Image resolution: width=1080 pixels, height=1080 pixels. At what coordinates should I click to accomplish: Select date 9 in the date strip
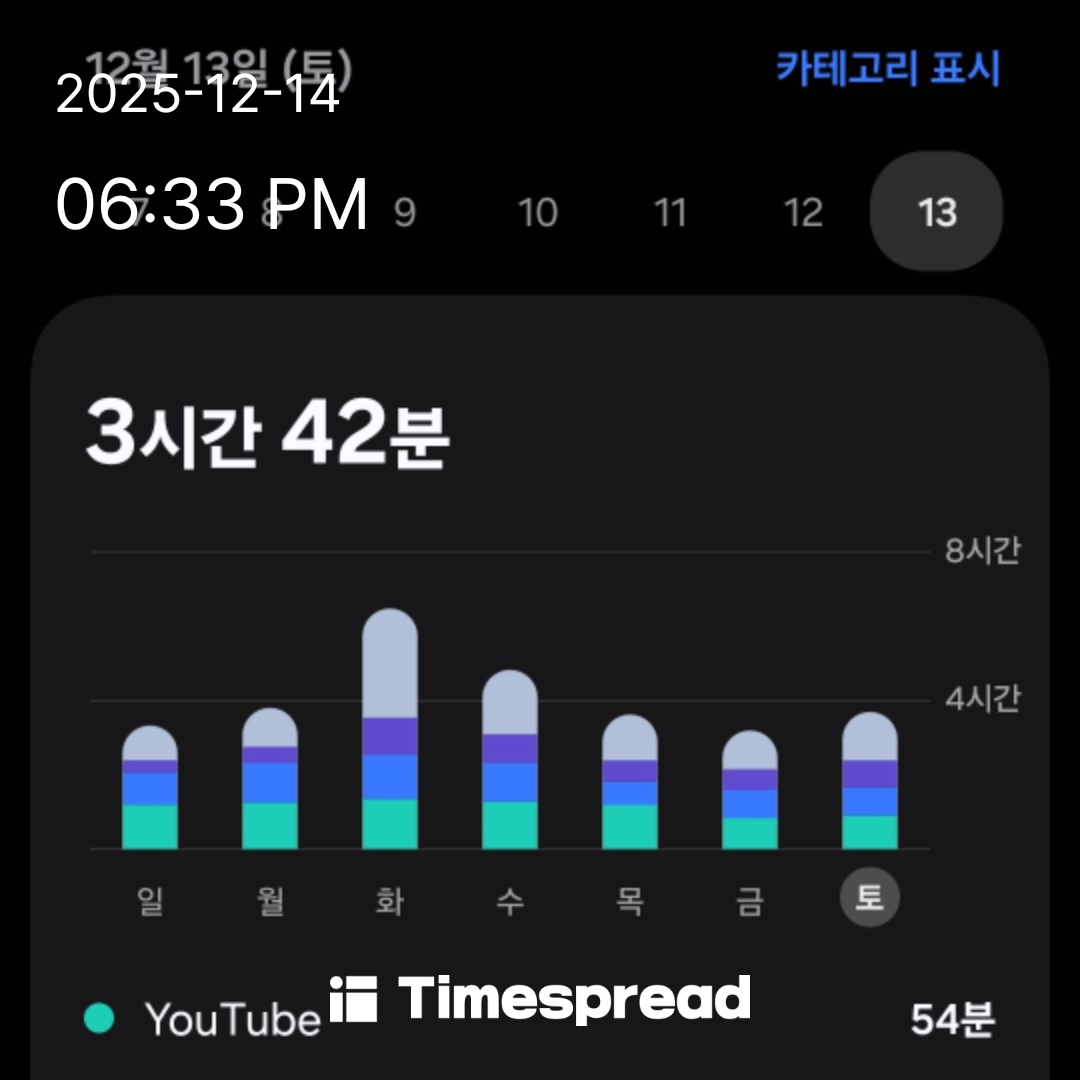(x=404, y=212)
